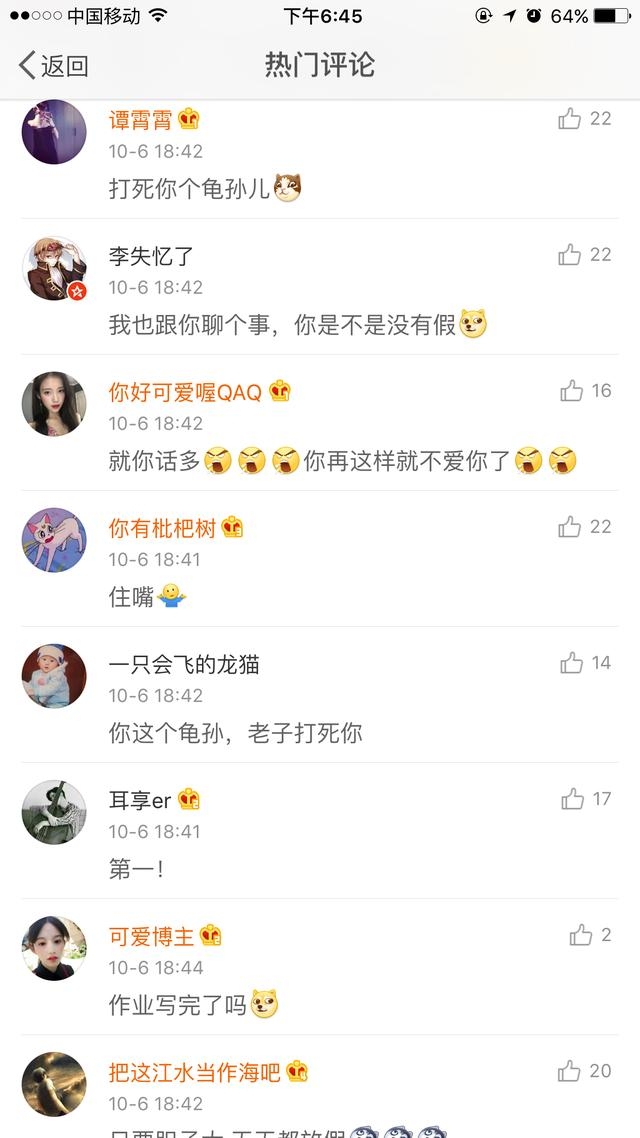Viewport: 640px width, 1138px height.
Task: Open 把这江水当作海吧's avatar
Action: pos(54,1084)
